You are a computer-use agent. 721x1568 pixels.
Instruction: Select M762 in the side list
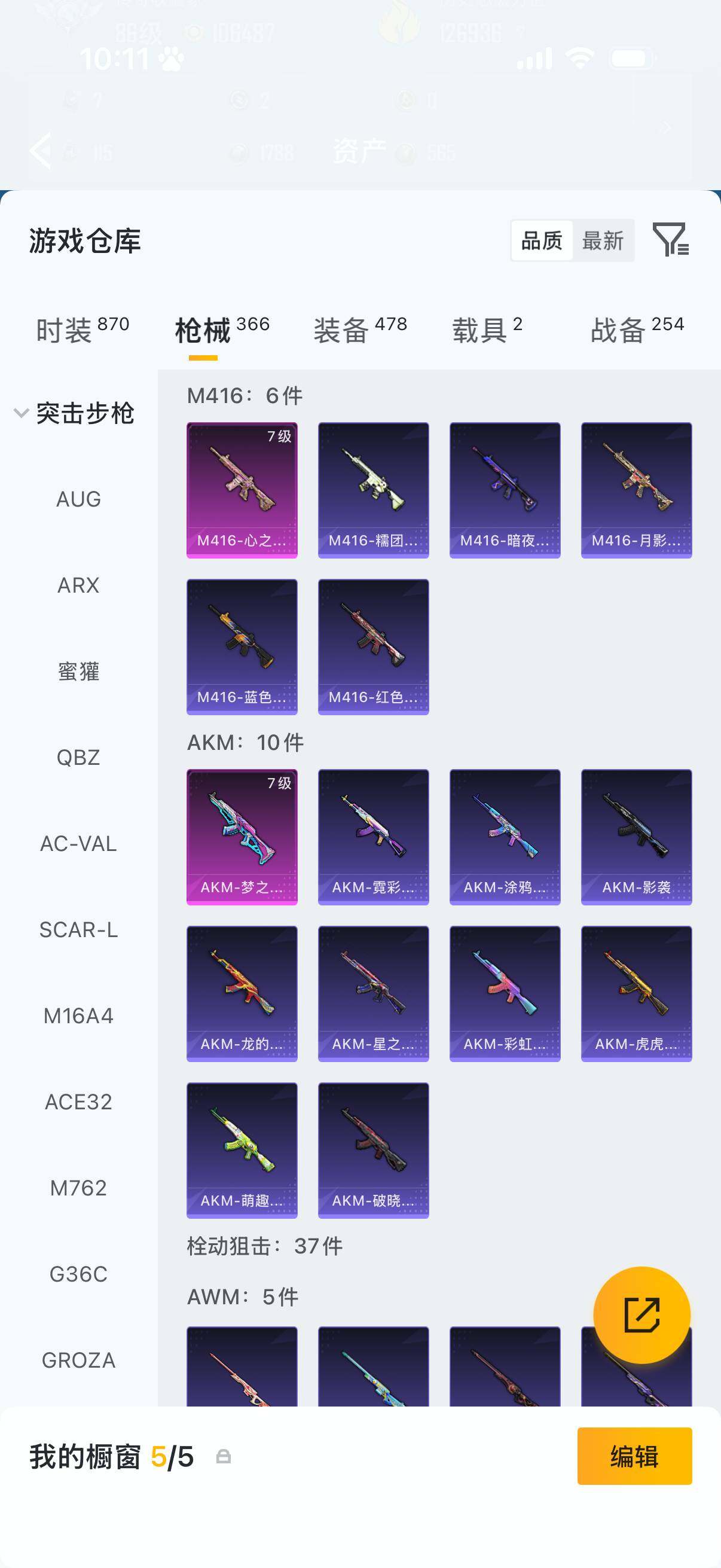(78, 1188)
